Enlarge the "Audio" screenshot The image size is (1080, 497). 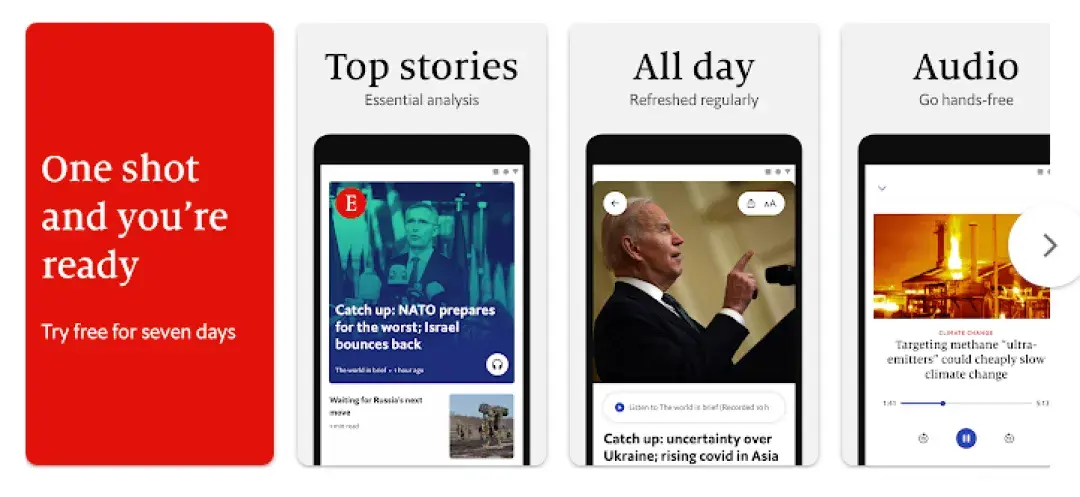945,244
